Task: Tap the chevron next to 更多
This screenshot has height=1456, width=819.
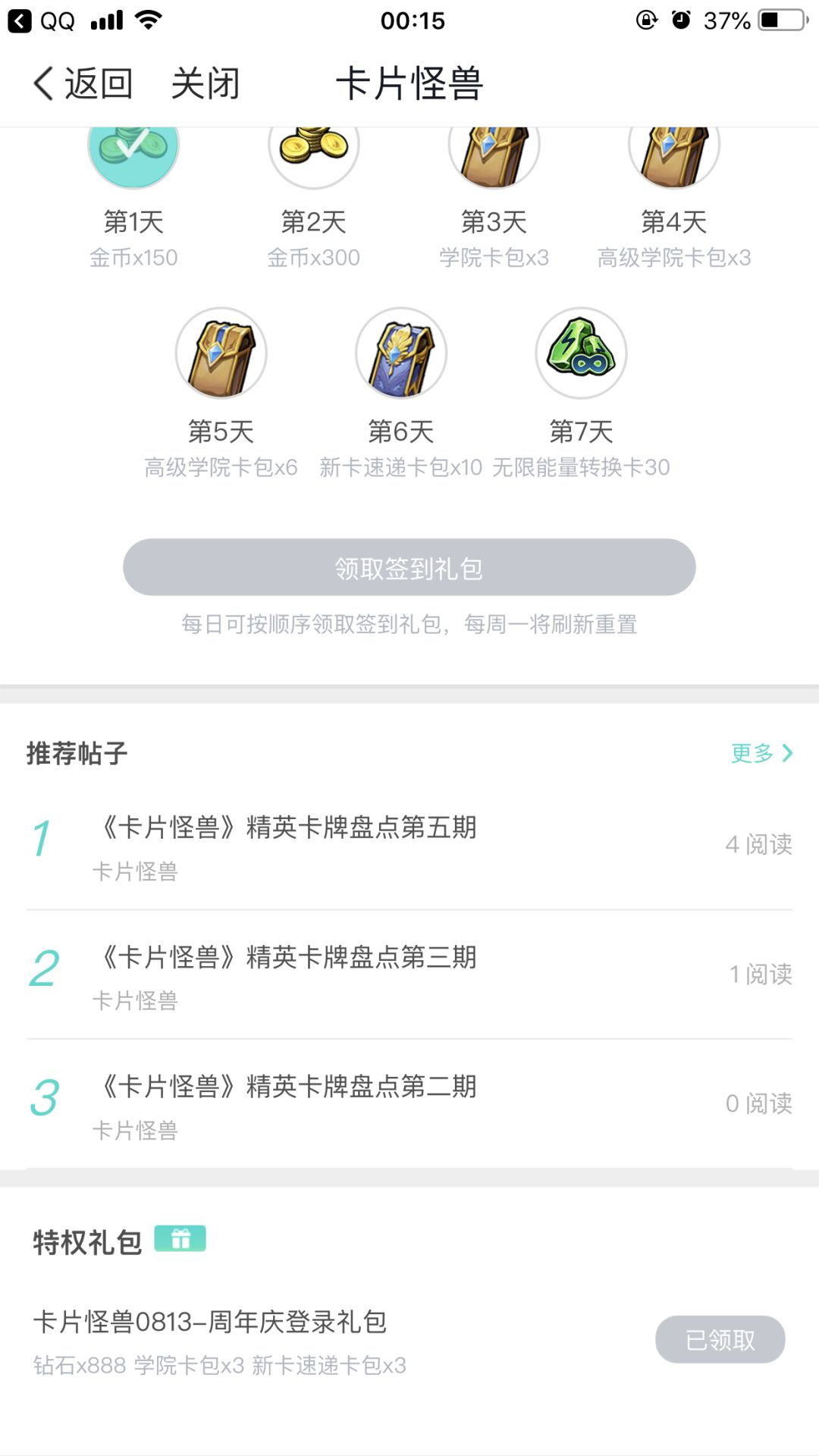Action: click(x=786, y=753)
